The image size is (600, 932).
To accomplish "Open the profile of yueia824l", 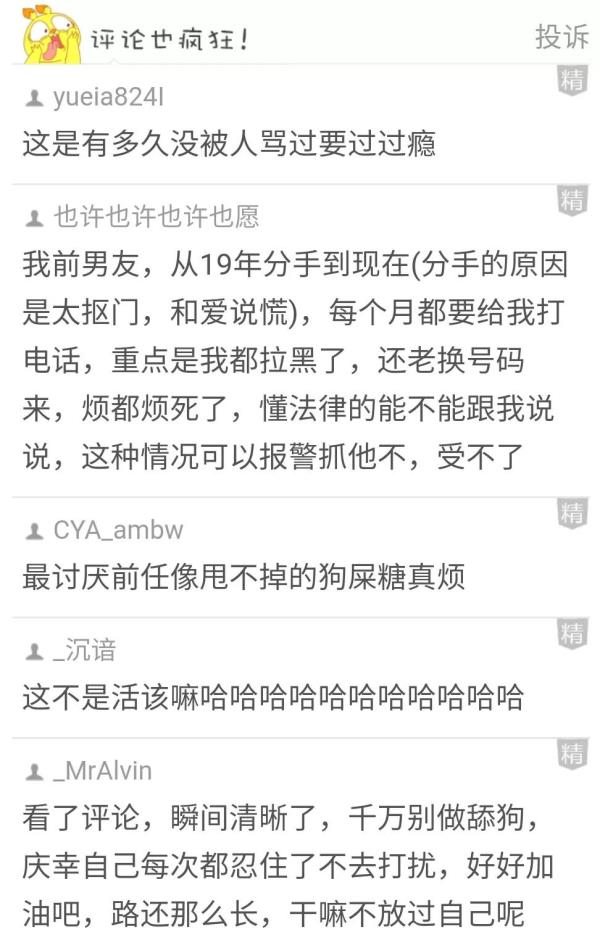I will pyautogui.click(x=108, y=97).
